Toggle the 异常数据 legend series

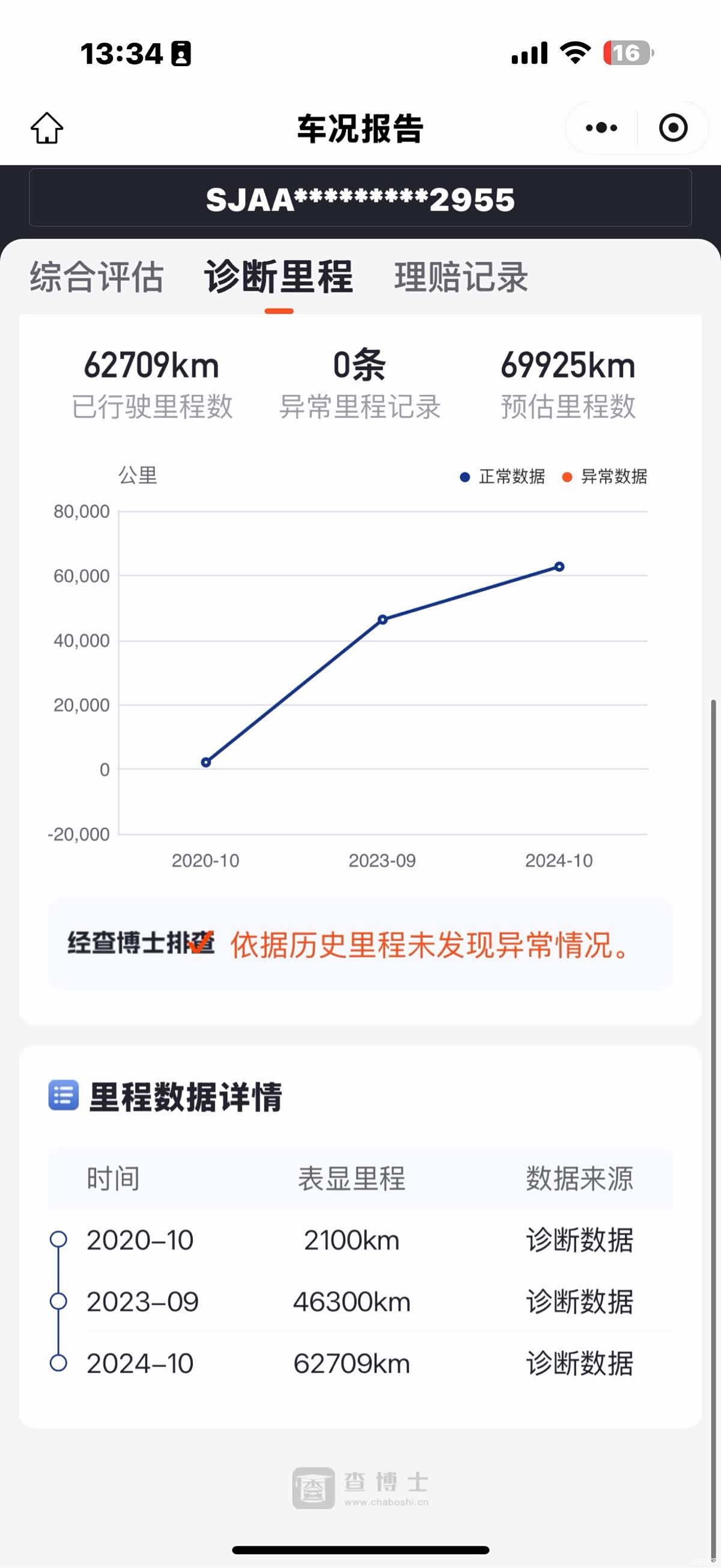click(x=604, y=477)
